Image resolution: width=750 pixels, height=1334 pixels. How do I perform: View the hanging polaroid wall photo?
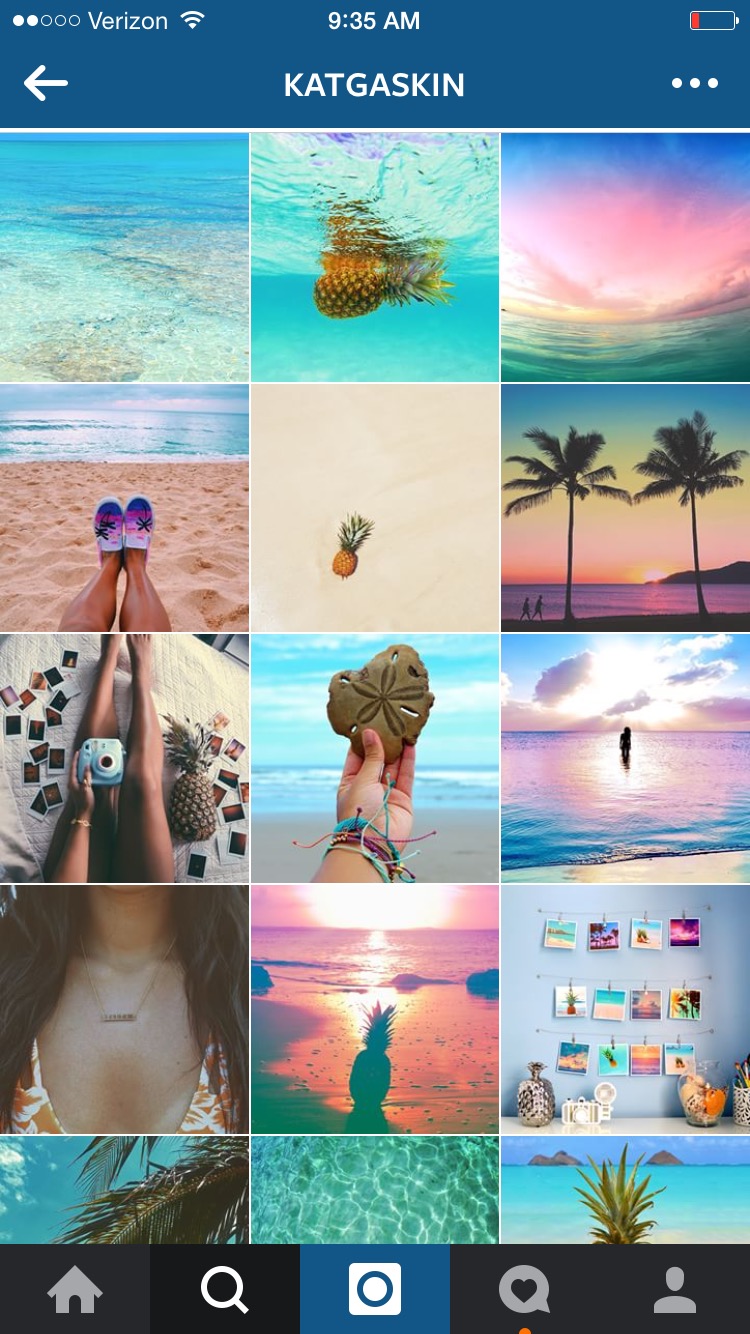click(626, 1010)
